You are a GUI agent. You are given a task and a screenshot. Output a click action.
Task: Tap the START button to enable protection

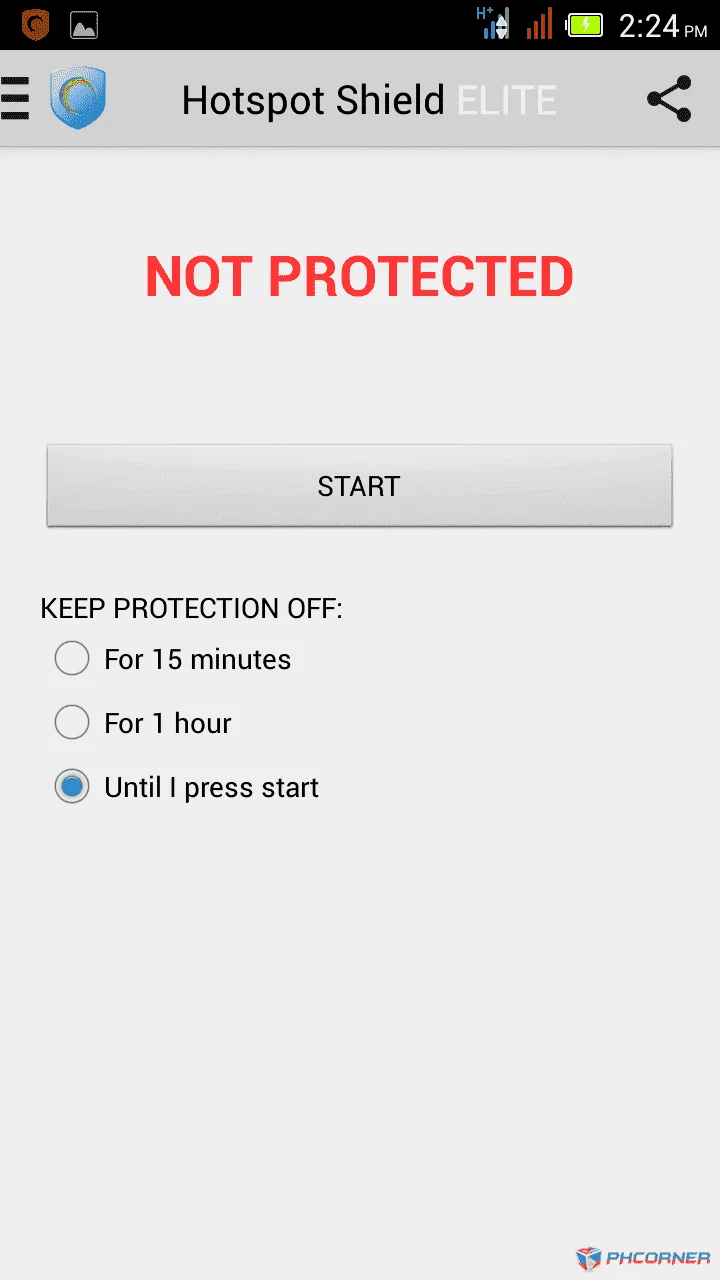click(359, 486)
